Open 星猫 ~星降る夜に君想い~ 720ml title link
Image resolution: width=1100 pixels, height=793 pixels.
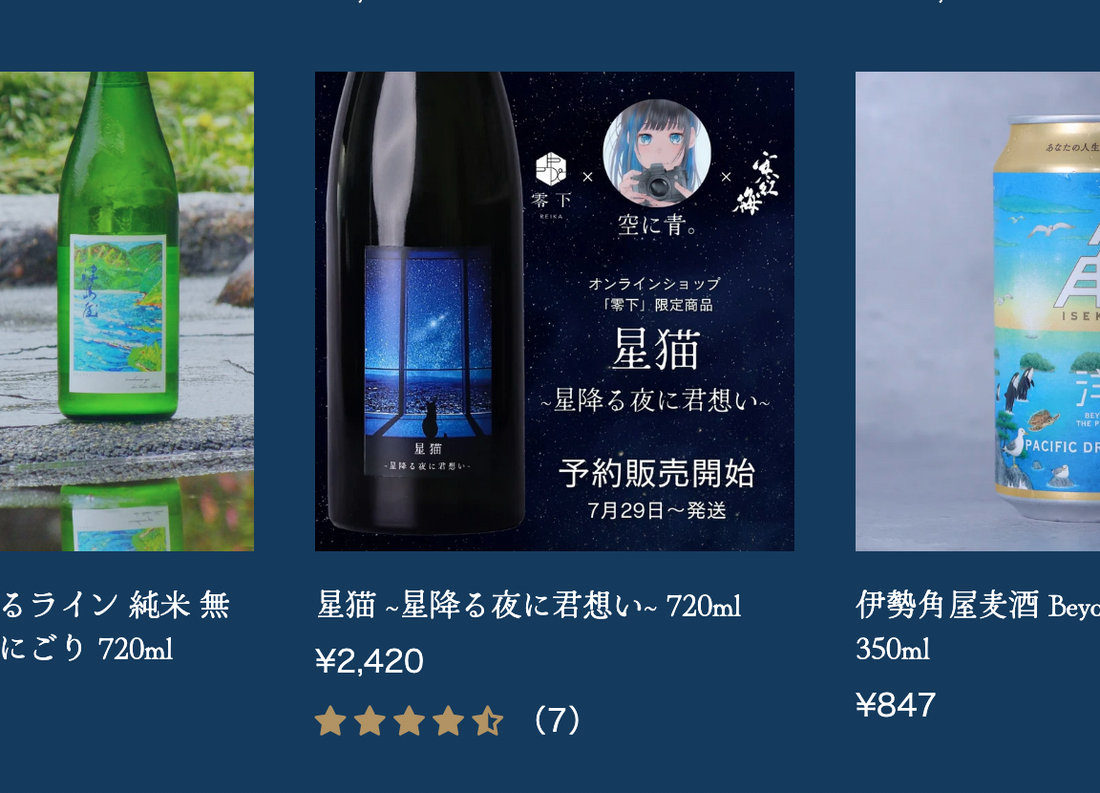tap(528, 605)
